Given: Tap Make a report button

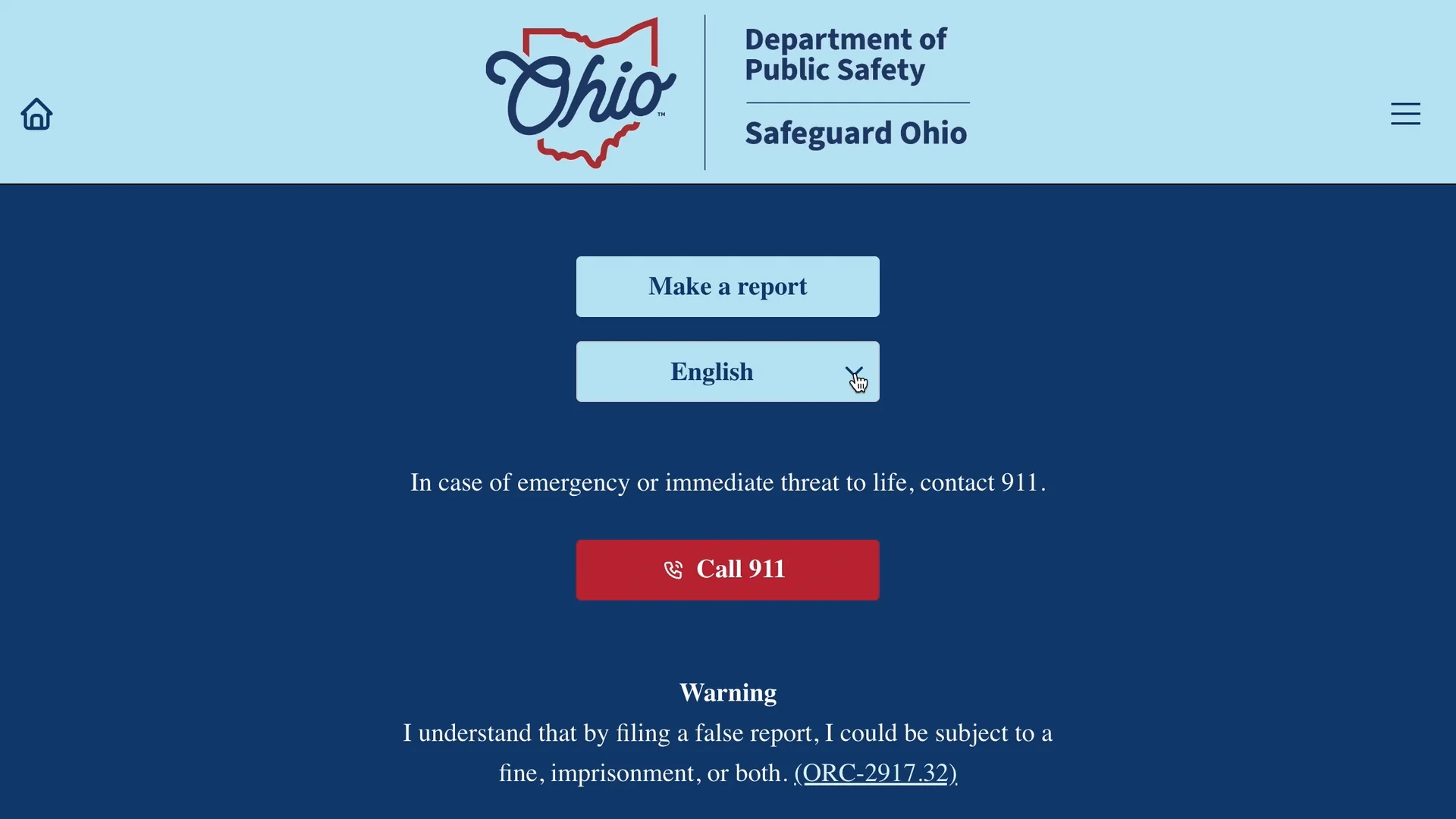Looking at the screenshot, I should coord(727,287).
